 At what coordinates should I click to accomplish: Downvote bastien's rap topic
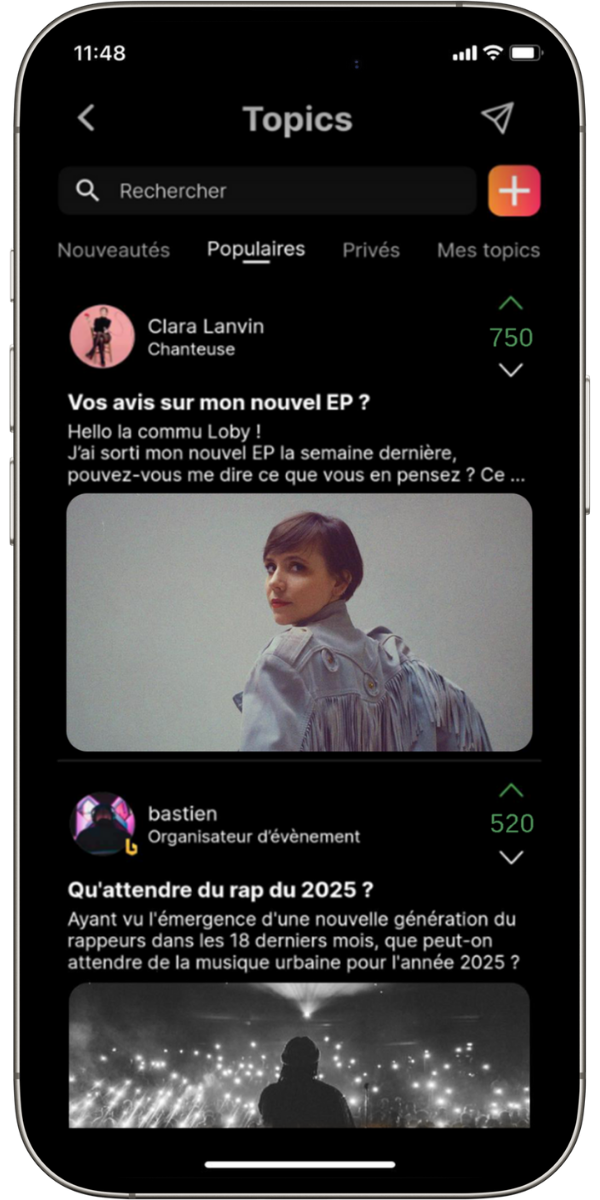[511, 858]
